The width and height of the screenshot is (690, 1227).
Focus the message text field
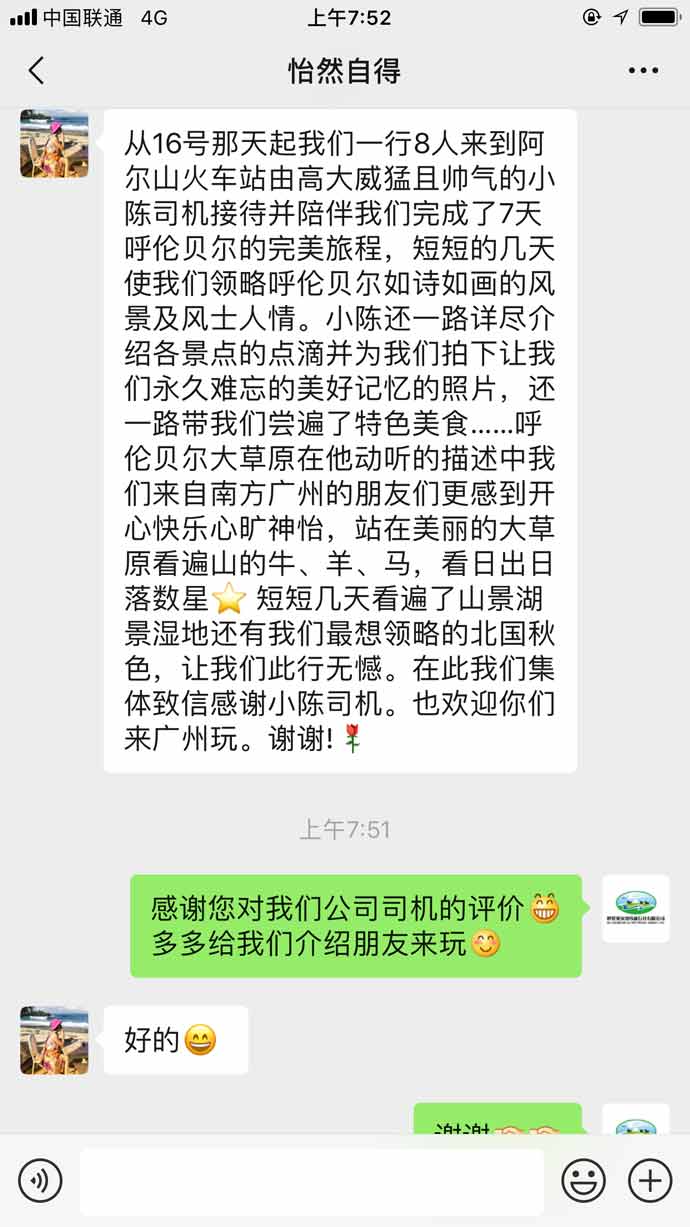312,1181
